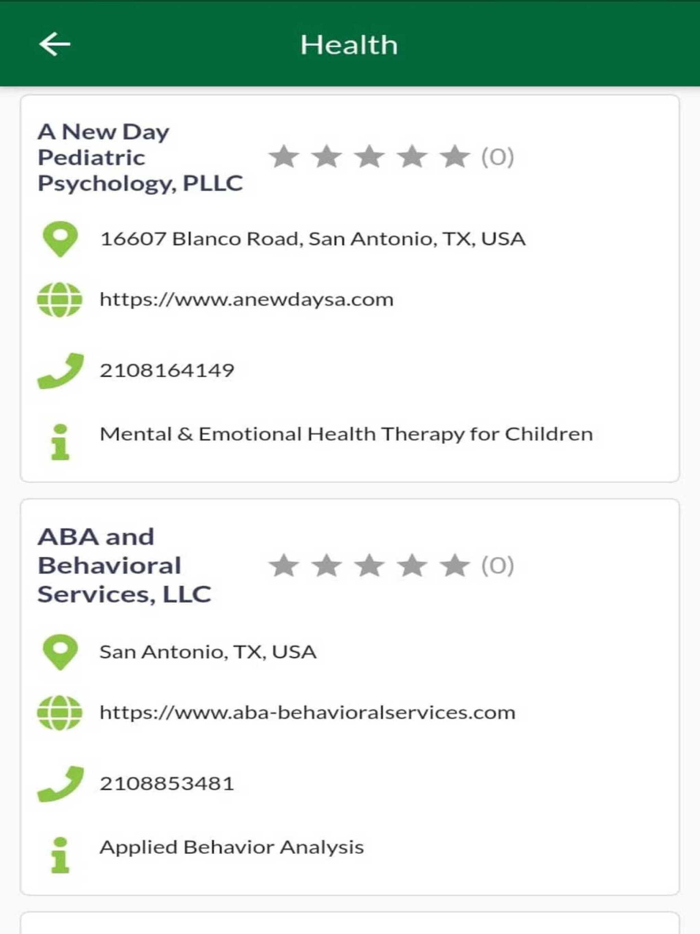Viewport: 700px width, 934px height.
Task: Call A New Day at 2108164149
Action: (x=166, y=371)
